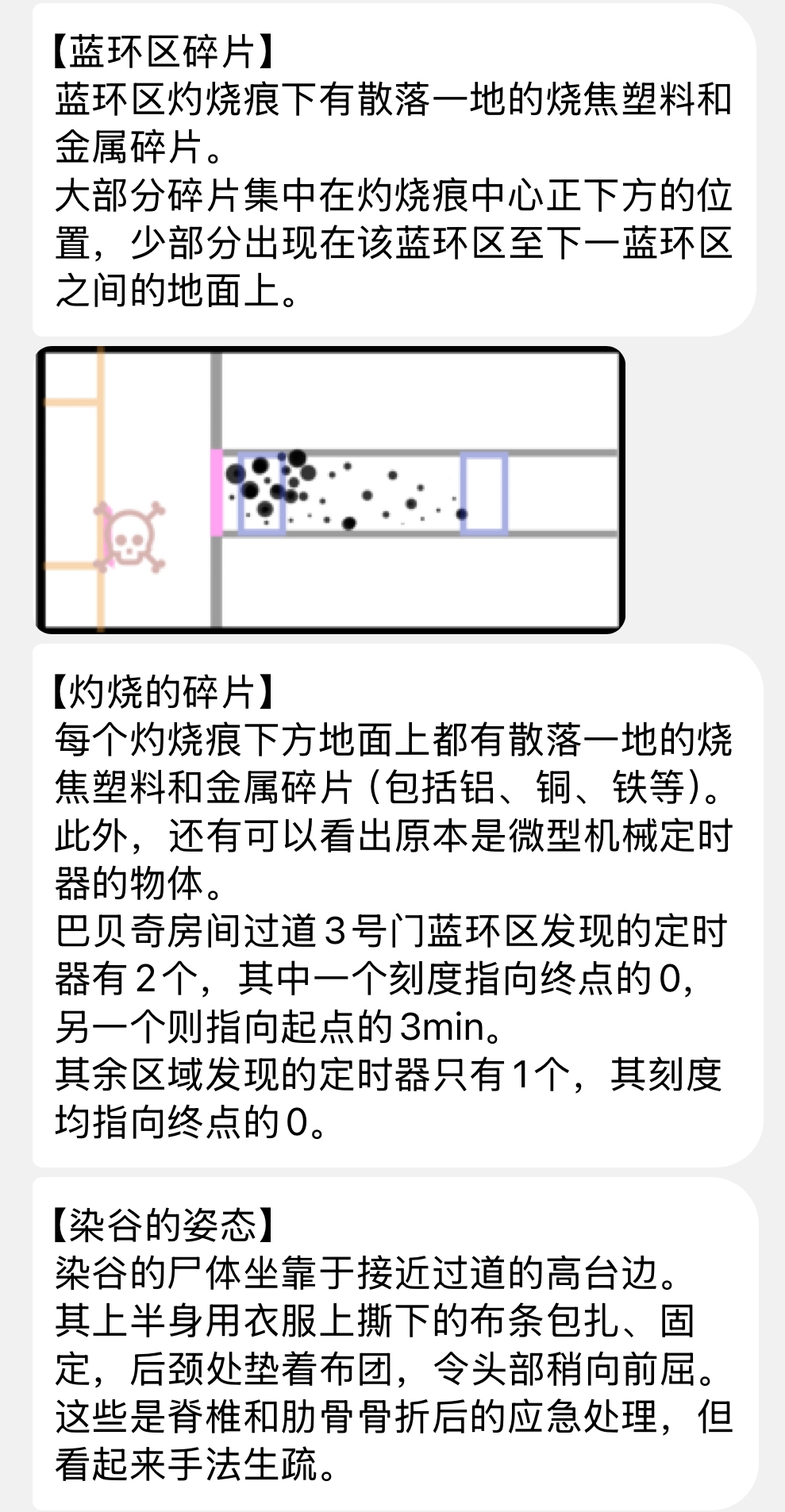This screenshot has height=1512, width=785.
Task: Open the corridor debris diagram image
Action: tap(330, 490)
